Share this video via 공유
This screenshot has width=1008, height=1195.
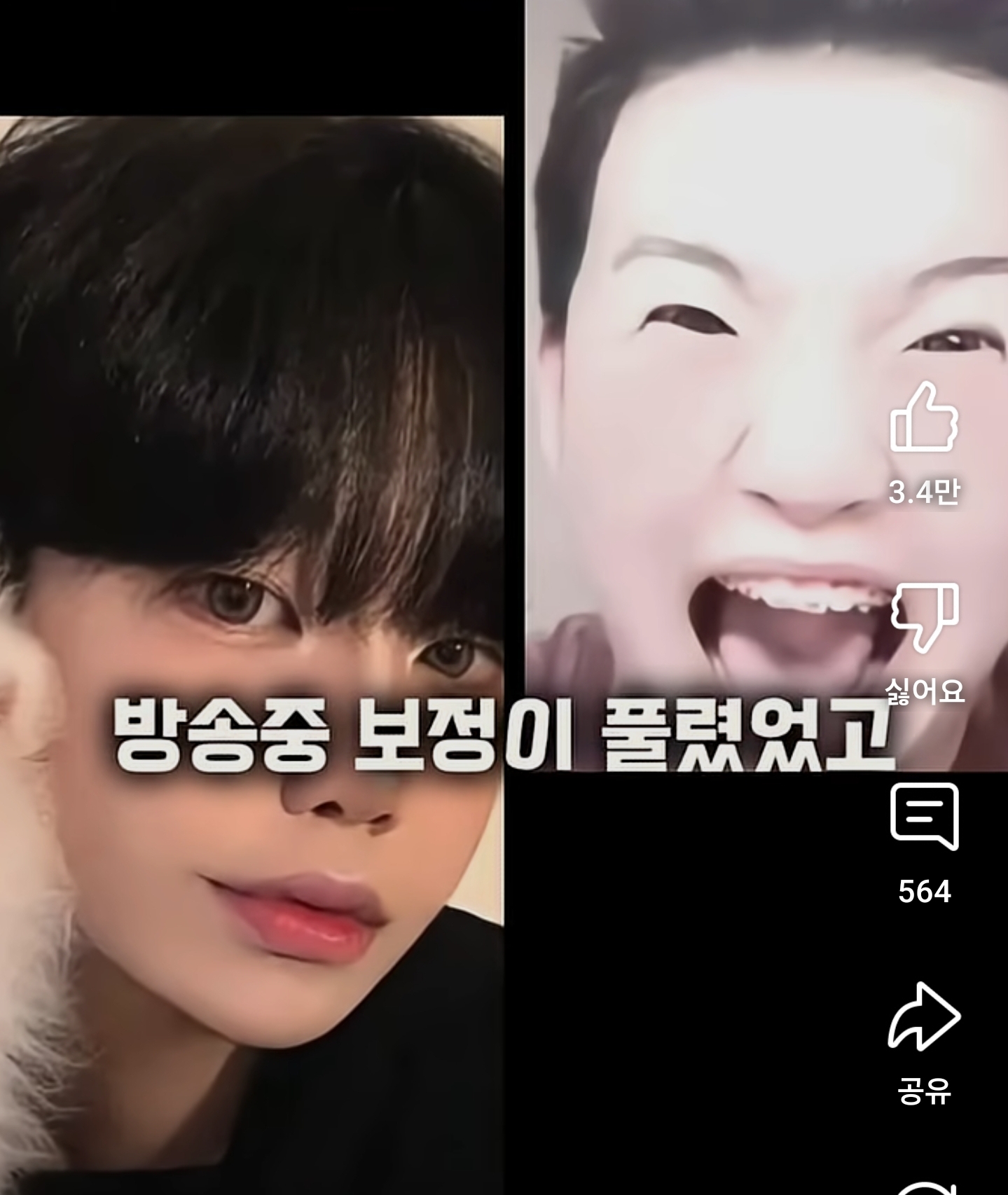(924, 1016)
